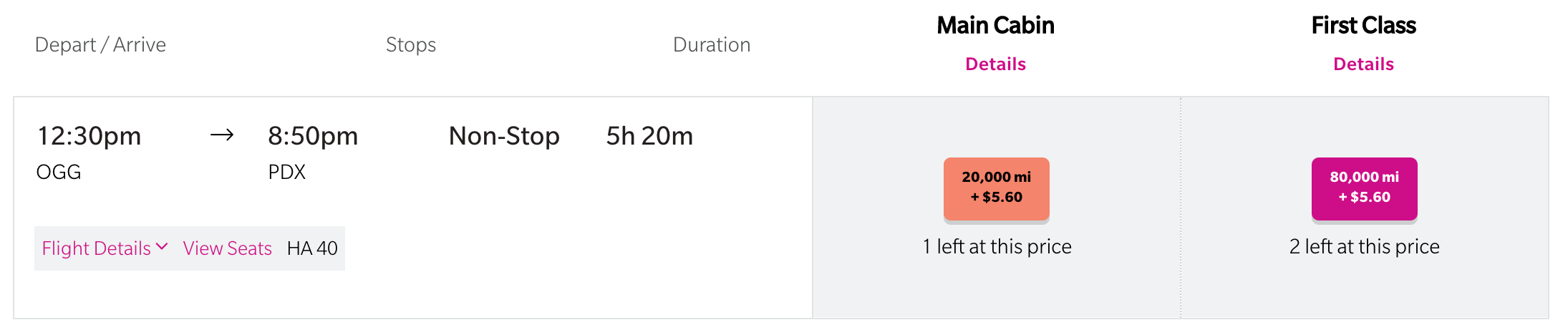Open the View Seats link

tap(227, 248)
